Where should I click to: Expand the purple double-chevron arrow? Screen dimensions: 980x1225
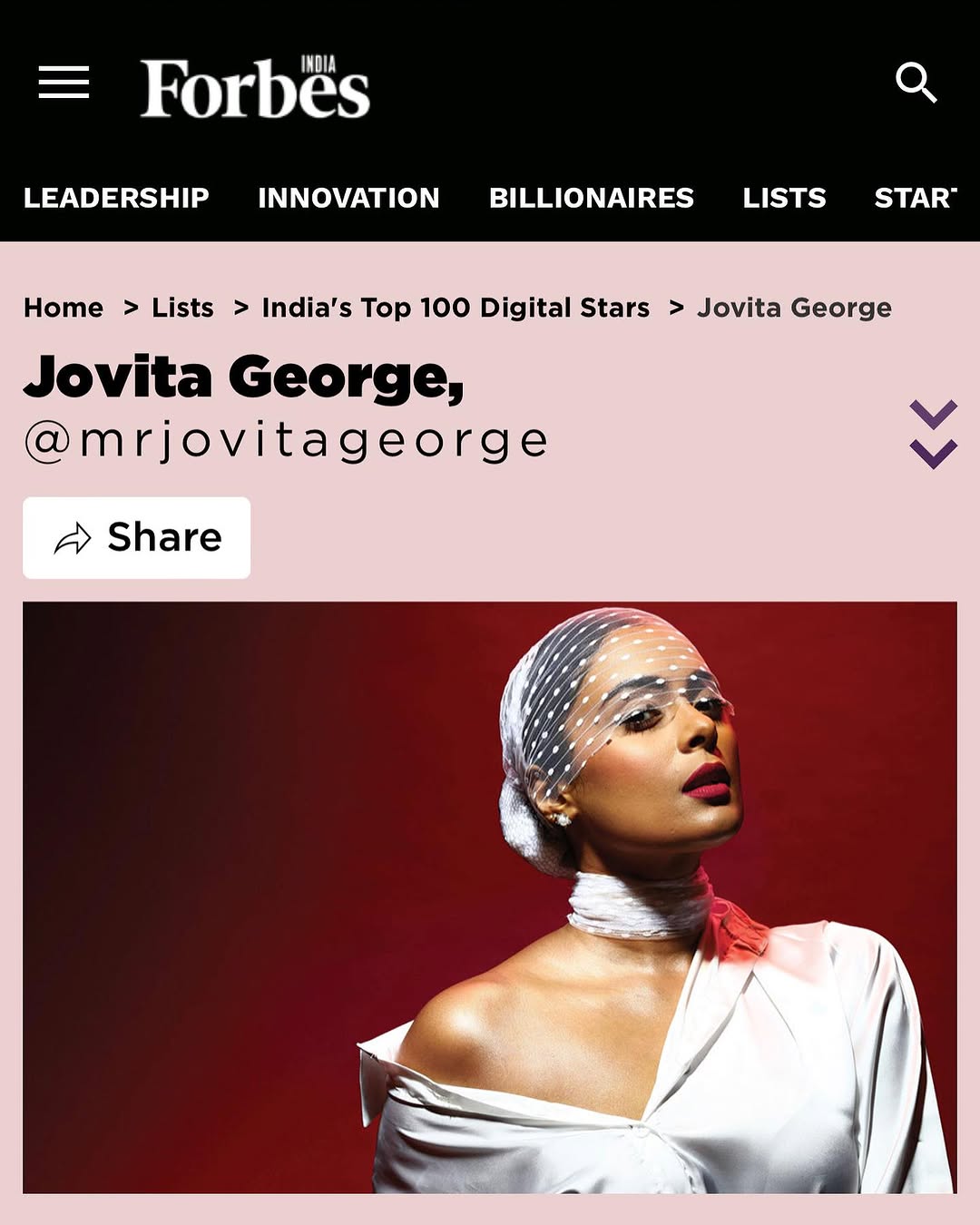click(x=933, y=434)
